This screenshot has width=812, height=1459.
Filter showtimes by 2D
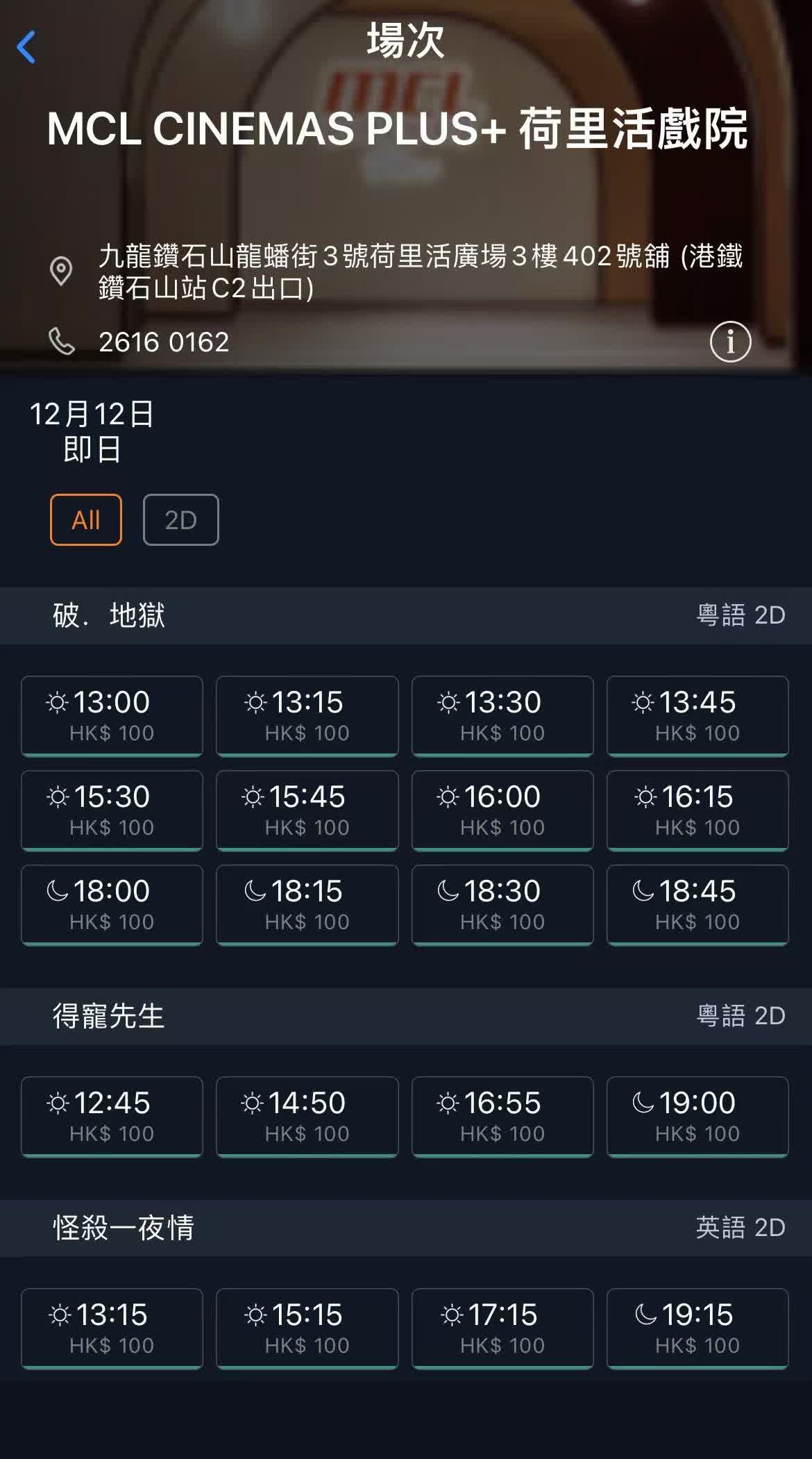point(181,519)
